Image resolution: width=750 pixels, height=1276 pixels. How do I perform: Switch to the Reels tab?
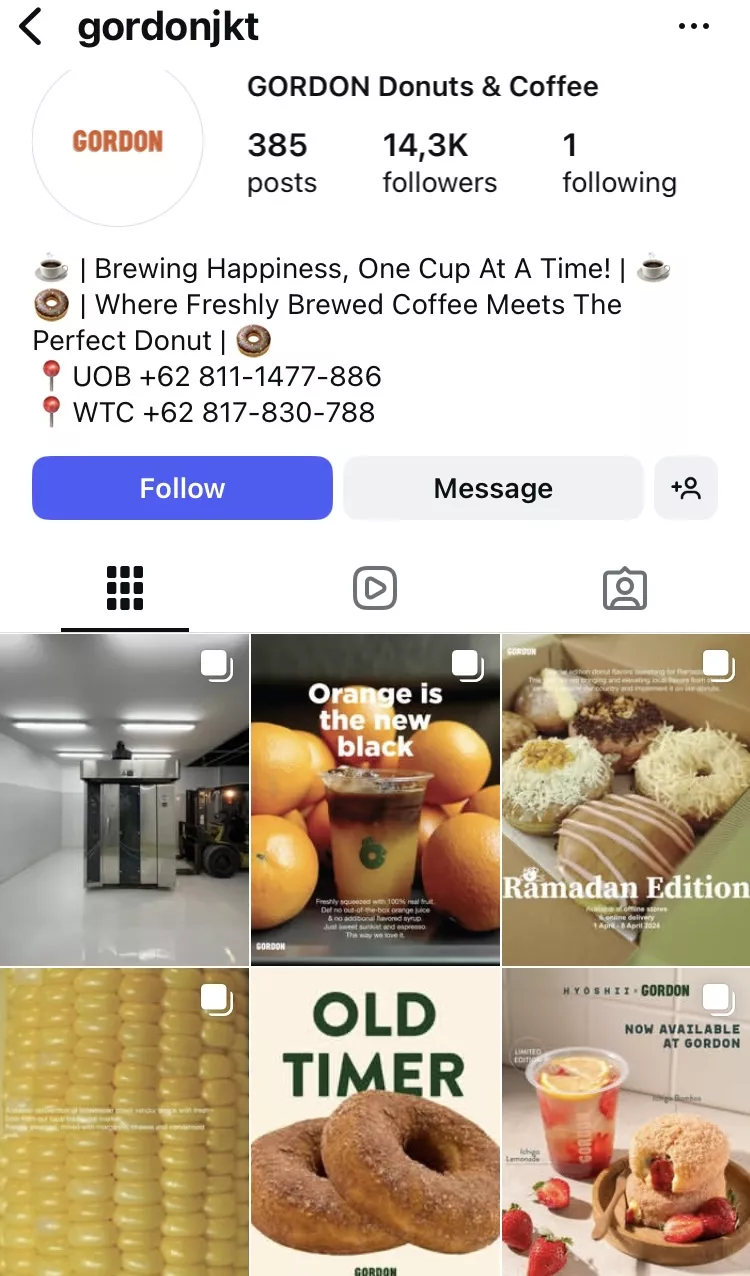point(375,588)
